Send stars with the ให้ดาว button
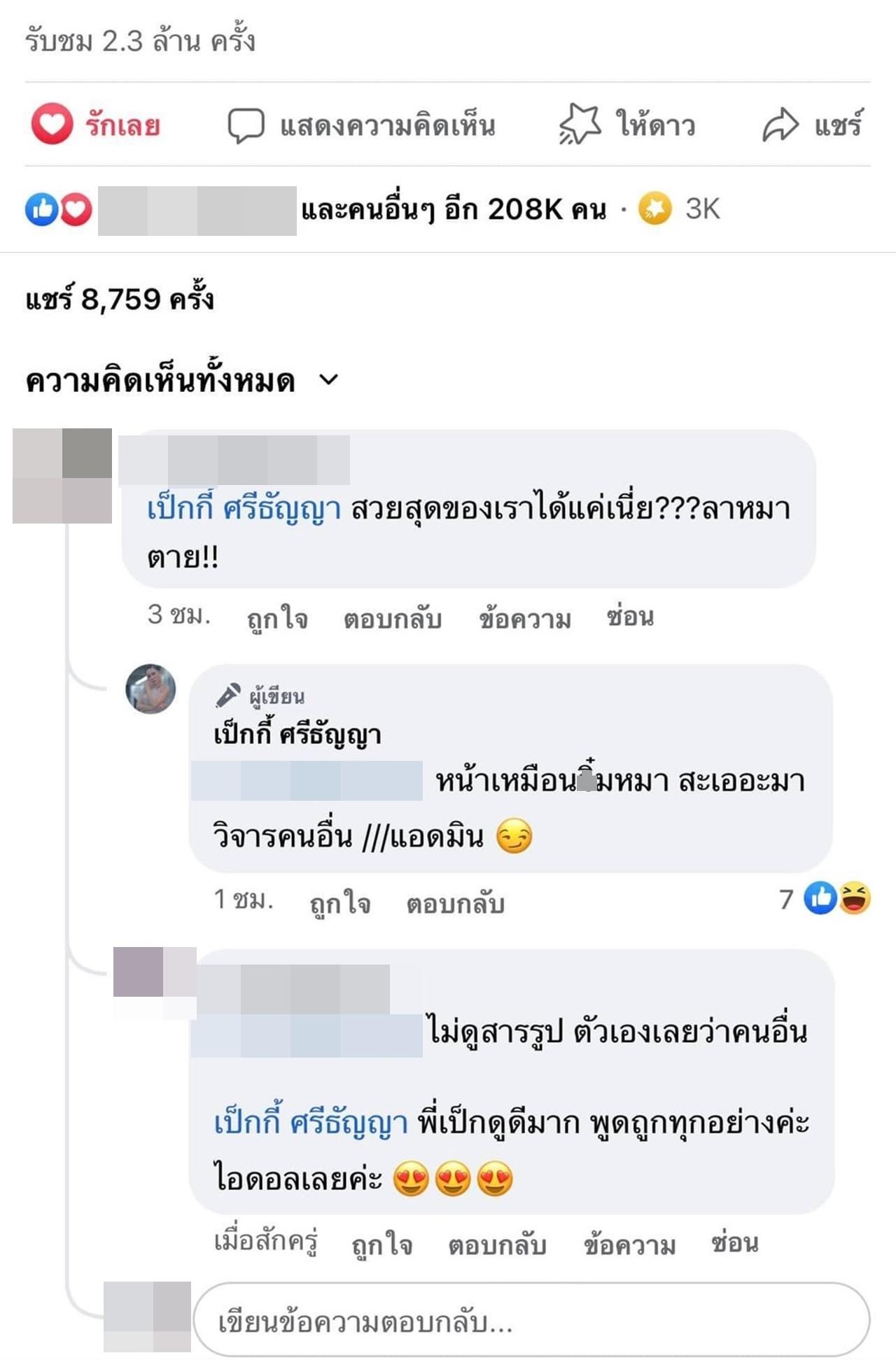 [627, 125]
